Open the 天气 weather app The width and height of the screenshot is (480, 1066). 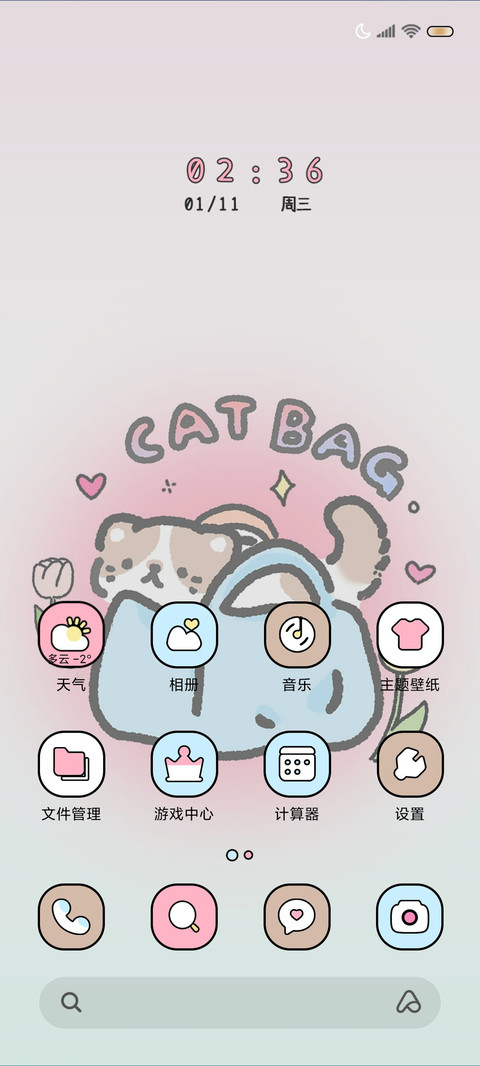pyautogui.click(x=71, y=634)
